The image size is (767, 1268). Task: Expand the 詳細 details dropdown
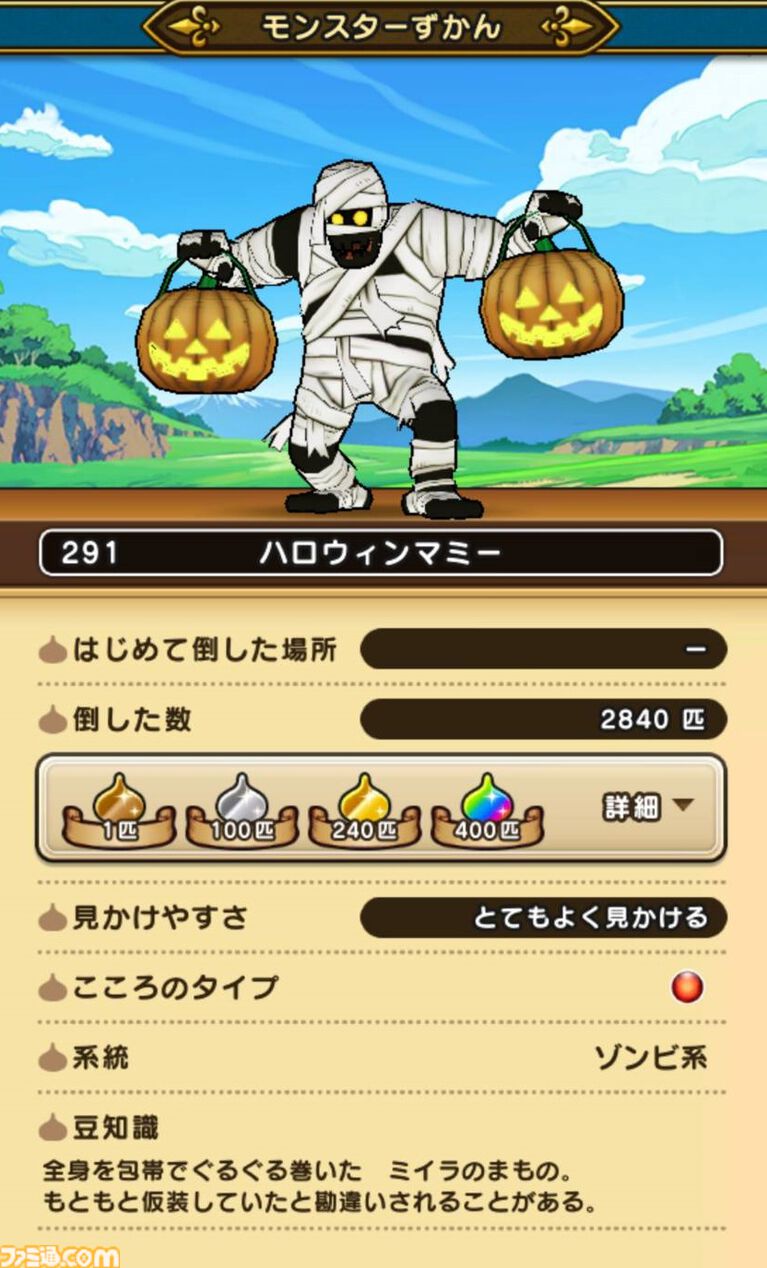pos(648,807)
